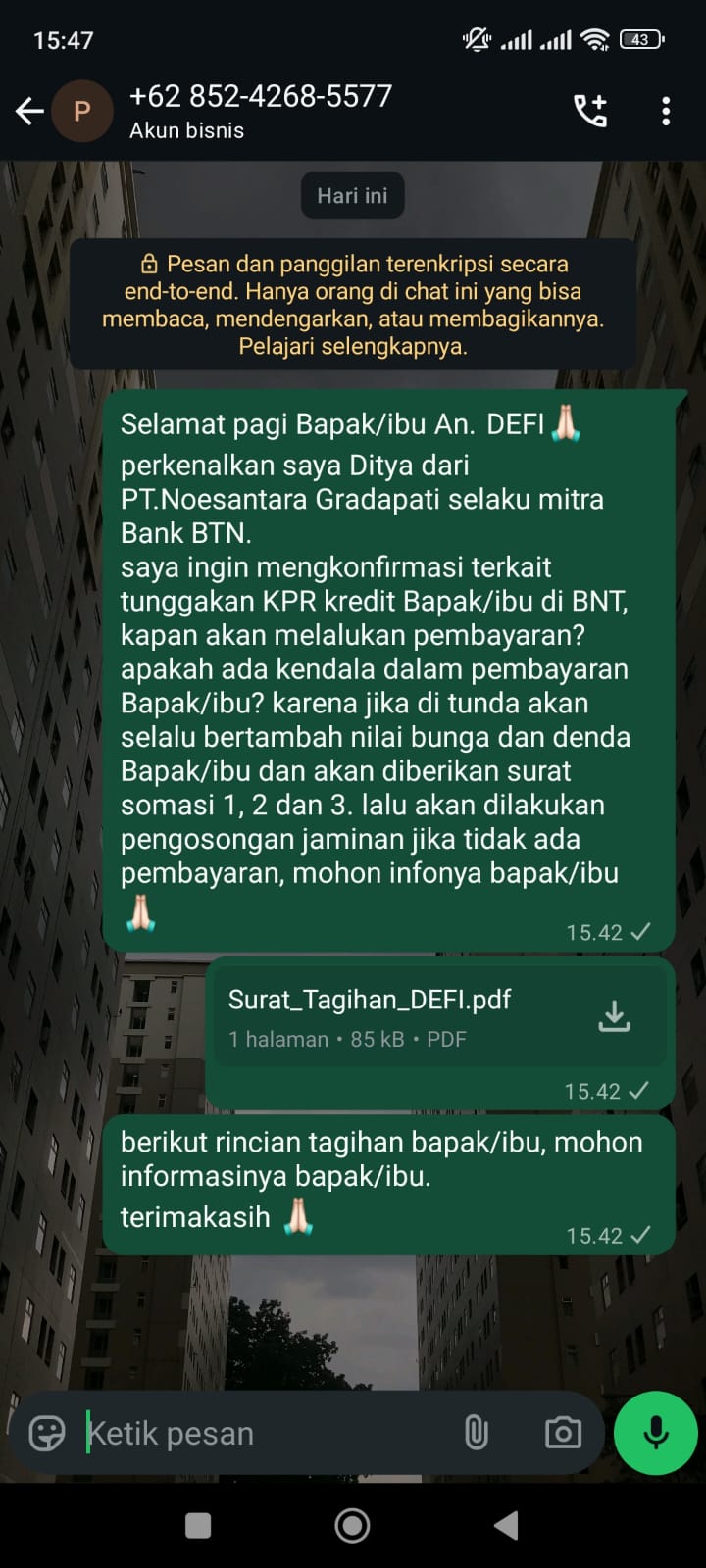The image size is (706, 1568).
Task: Open contact info for +62 852-4268-5577
Action: click(261, 111)
